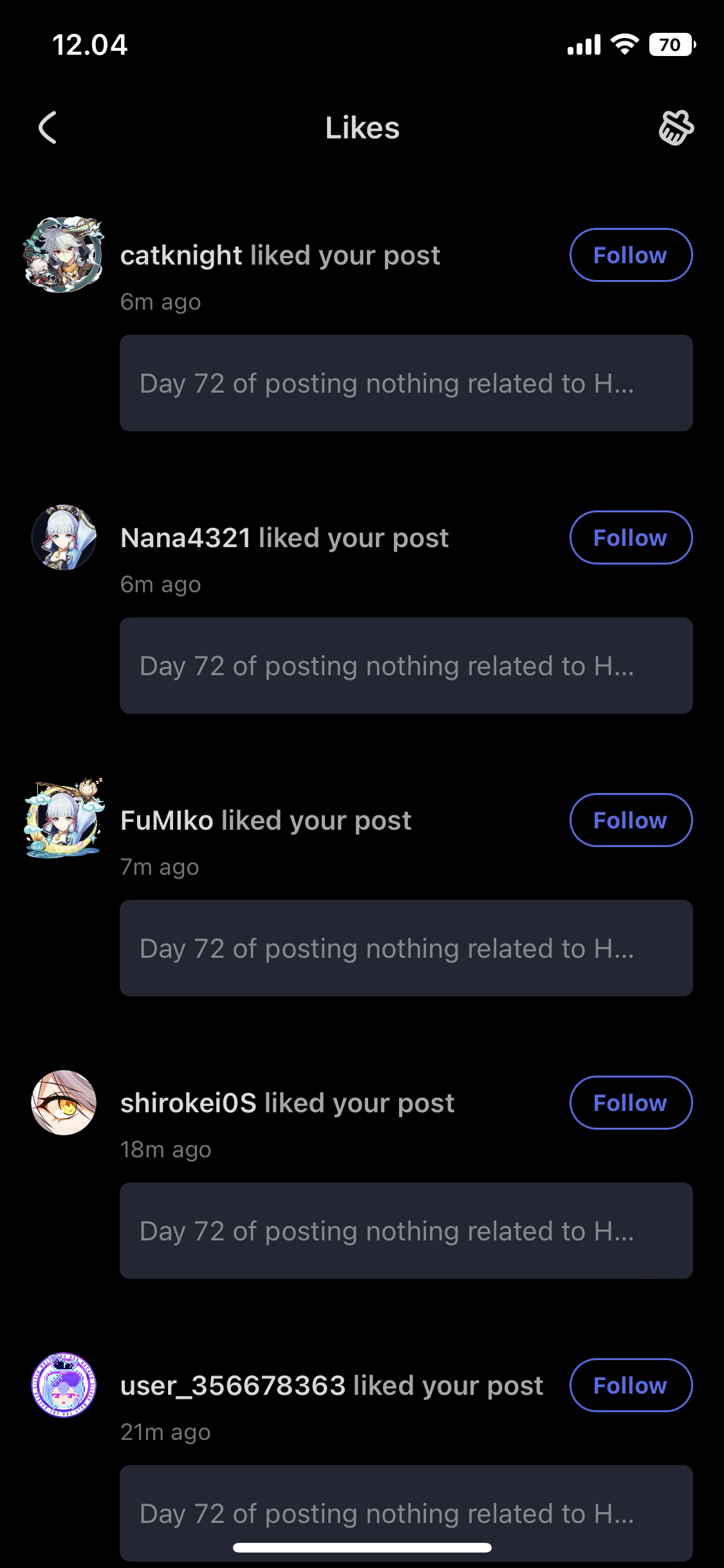Open the post preview below Nana4321

click(x=405, y=666)
